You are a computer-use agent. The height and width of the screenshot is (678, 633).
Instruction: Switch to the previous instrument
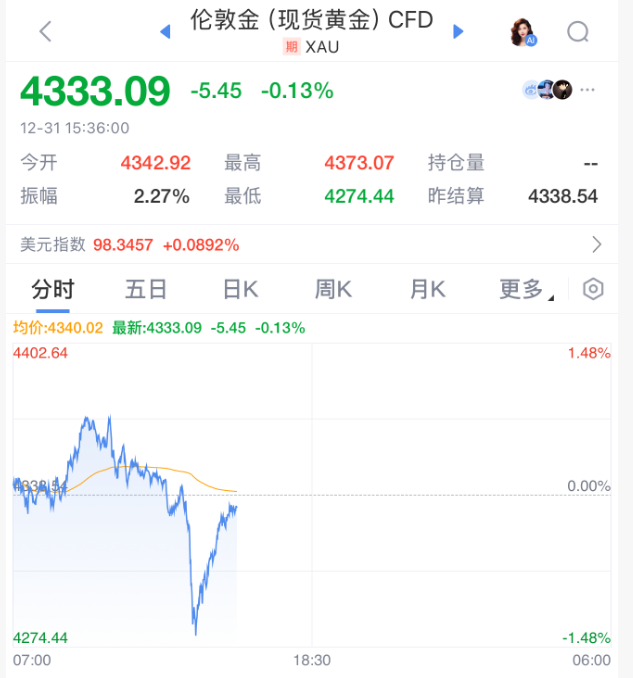click(x=166, y=32)
